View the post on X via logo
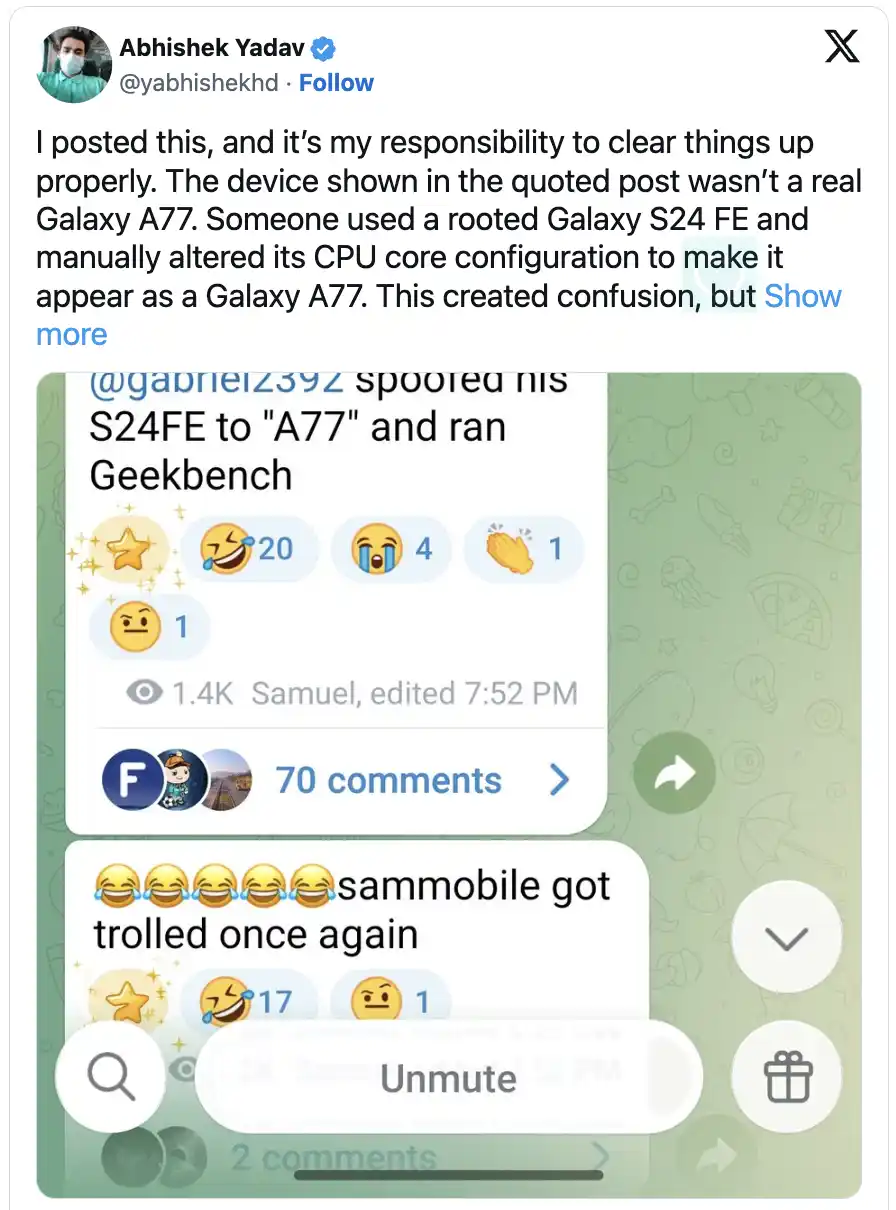896x1210 pixels. point(841,46)
